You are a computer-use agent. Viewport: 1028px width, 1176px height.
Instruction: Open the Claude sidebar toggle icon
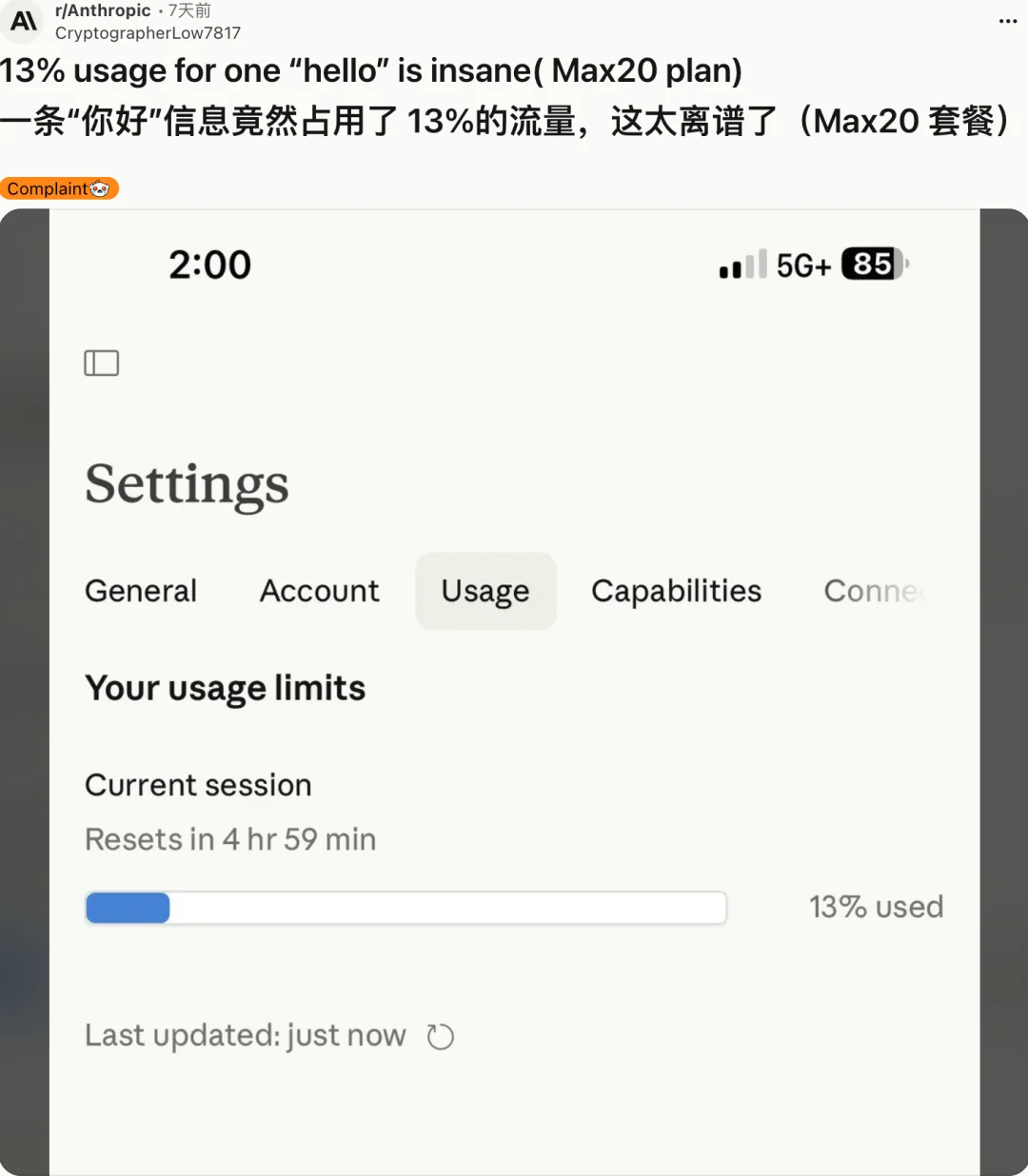[101, 363]
